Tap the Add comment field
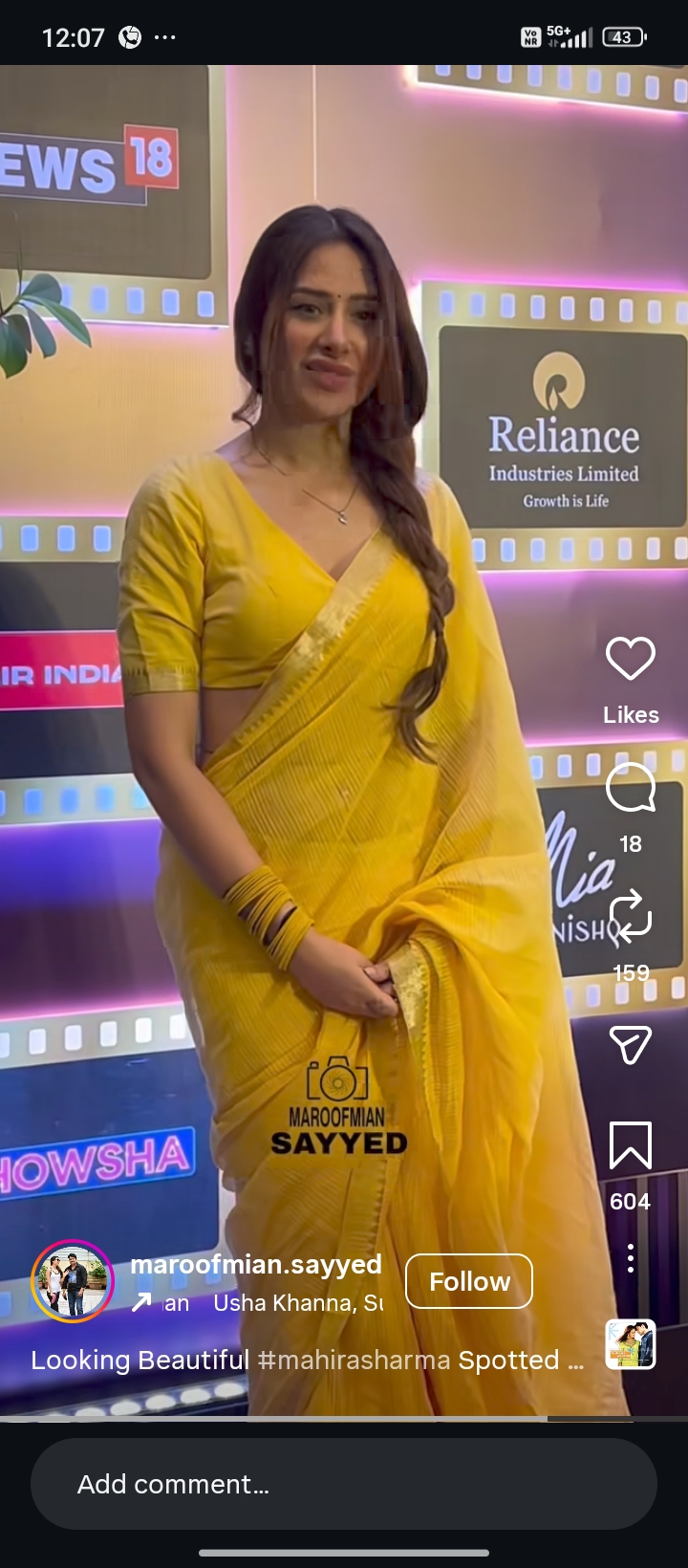The image size is (688, 1568). pyautogui.click(x=344, y=1484)
